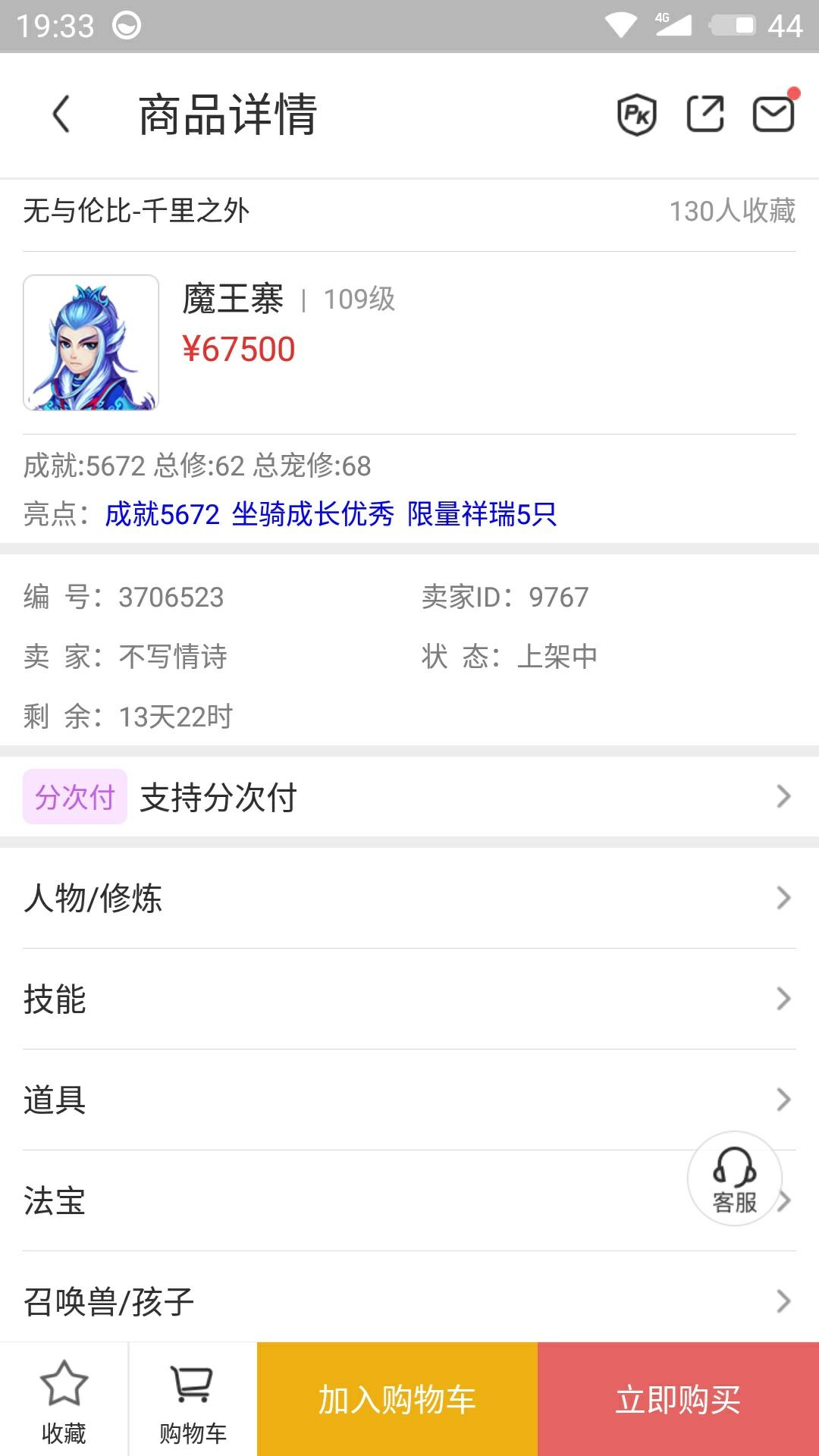View the 道具 list
Viewport: 819px width, 1456px height.
pyautogui.click(x=409, y=1100)
